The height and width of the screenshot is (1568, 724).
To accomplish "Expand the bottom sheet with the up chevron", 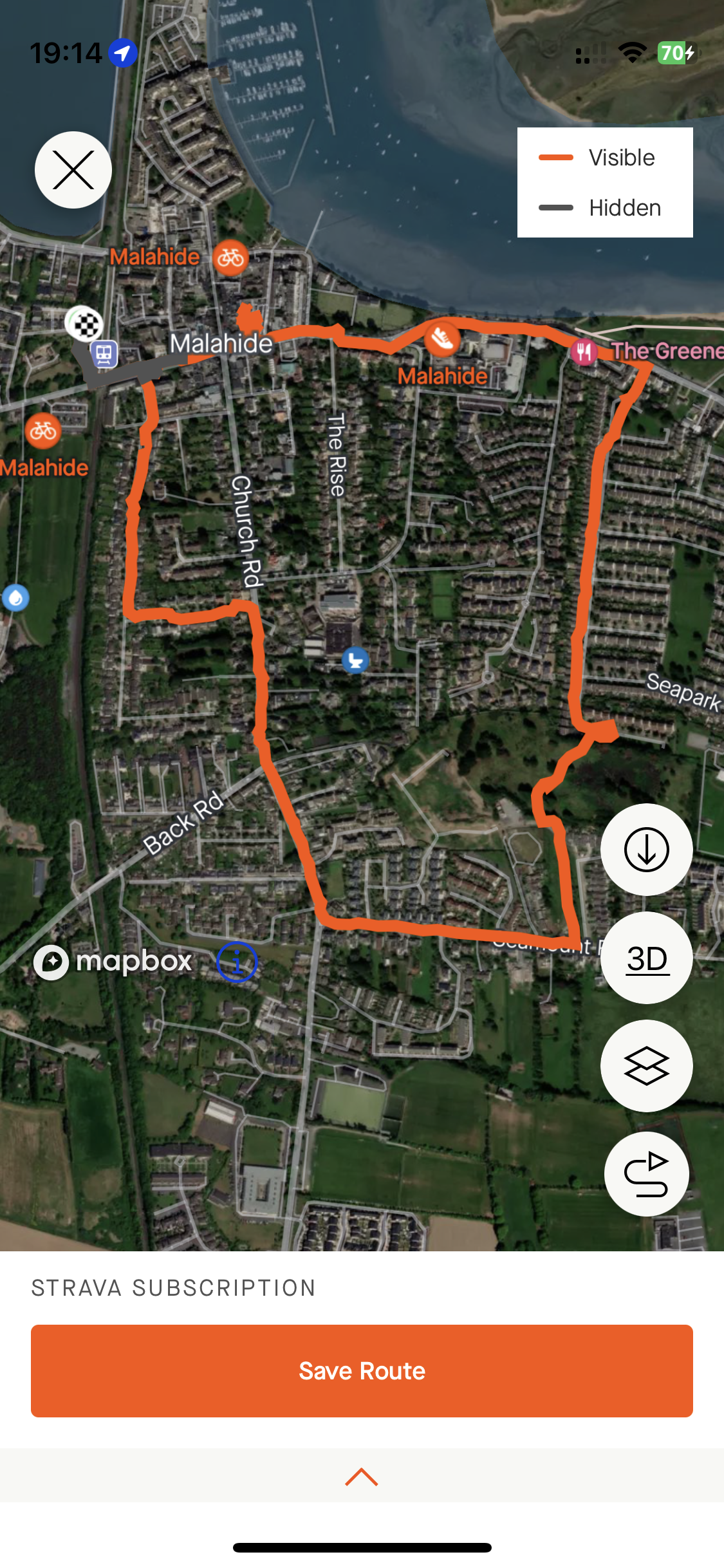I will point(362,1477).
